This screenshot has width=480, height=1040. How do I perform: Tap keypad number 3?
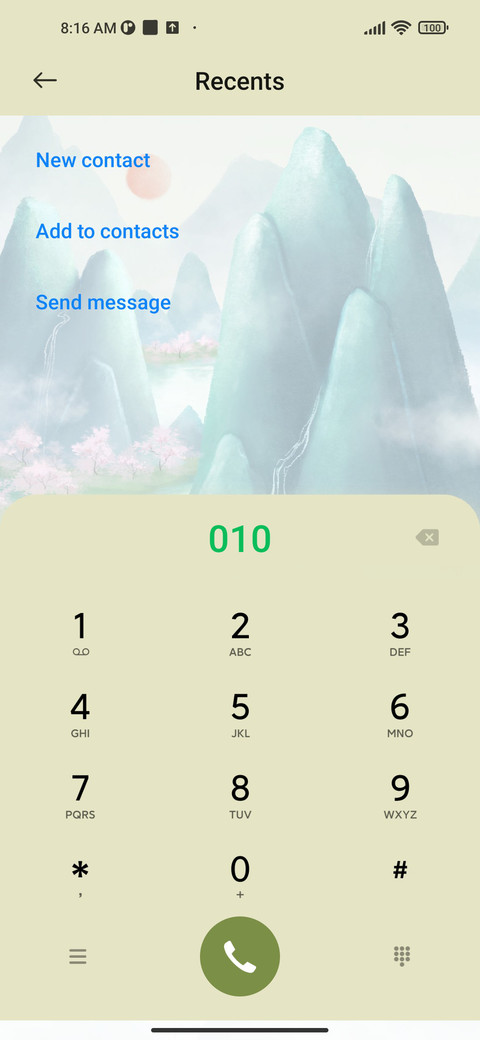point(400,635)
